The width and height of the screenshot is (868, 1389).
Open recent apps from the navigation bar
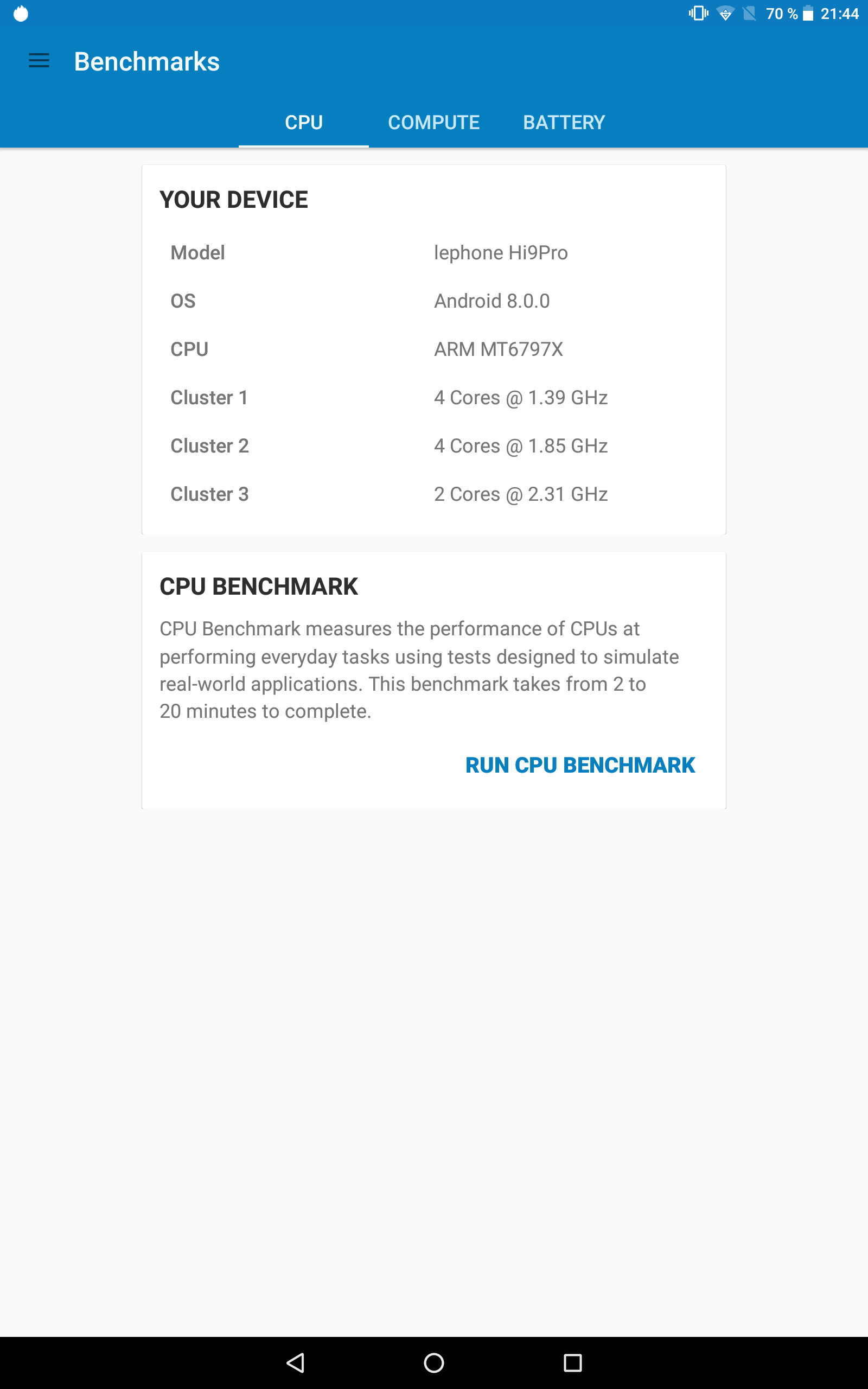point(572,1362)
